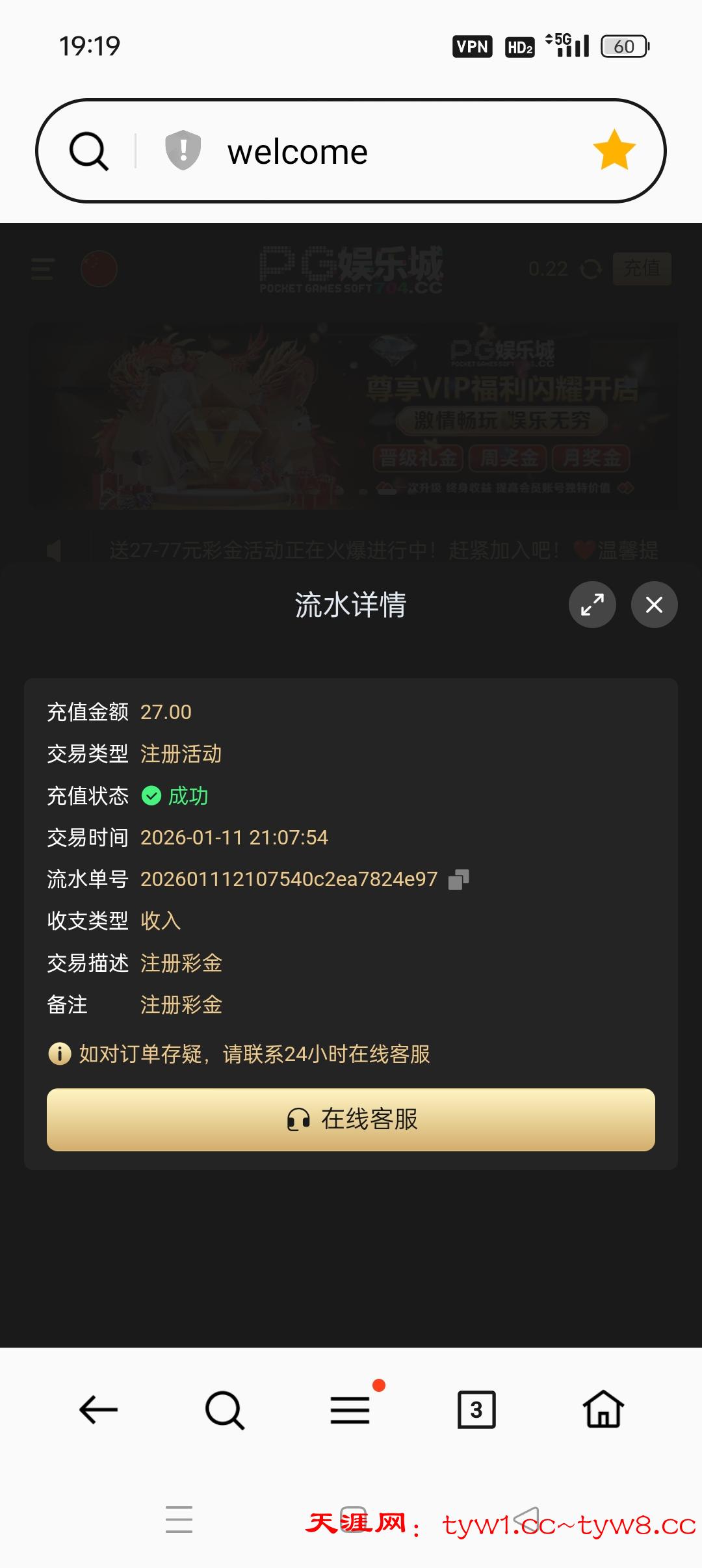Copy the 流水单号 order number

pos(459,880)
